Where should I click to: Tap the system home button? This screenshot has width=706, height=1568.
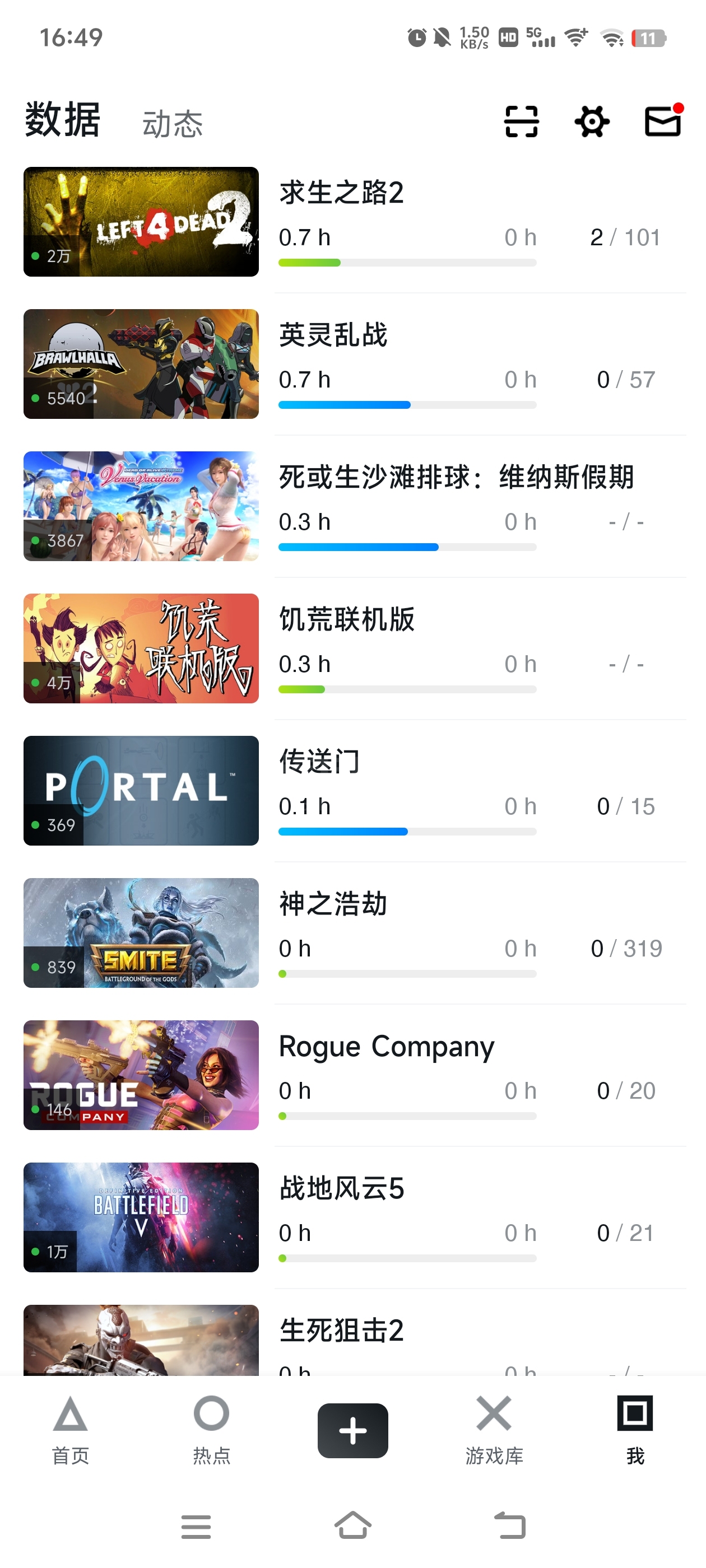352,1525
